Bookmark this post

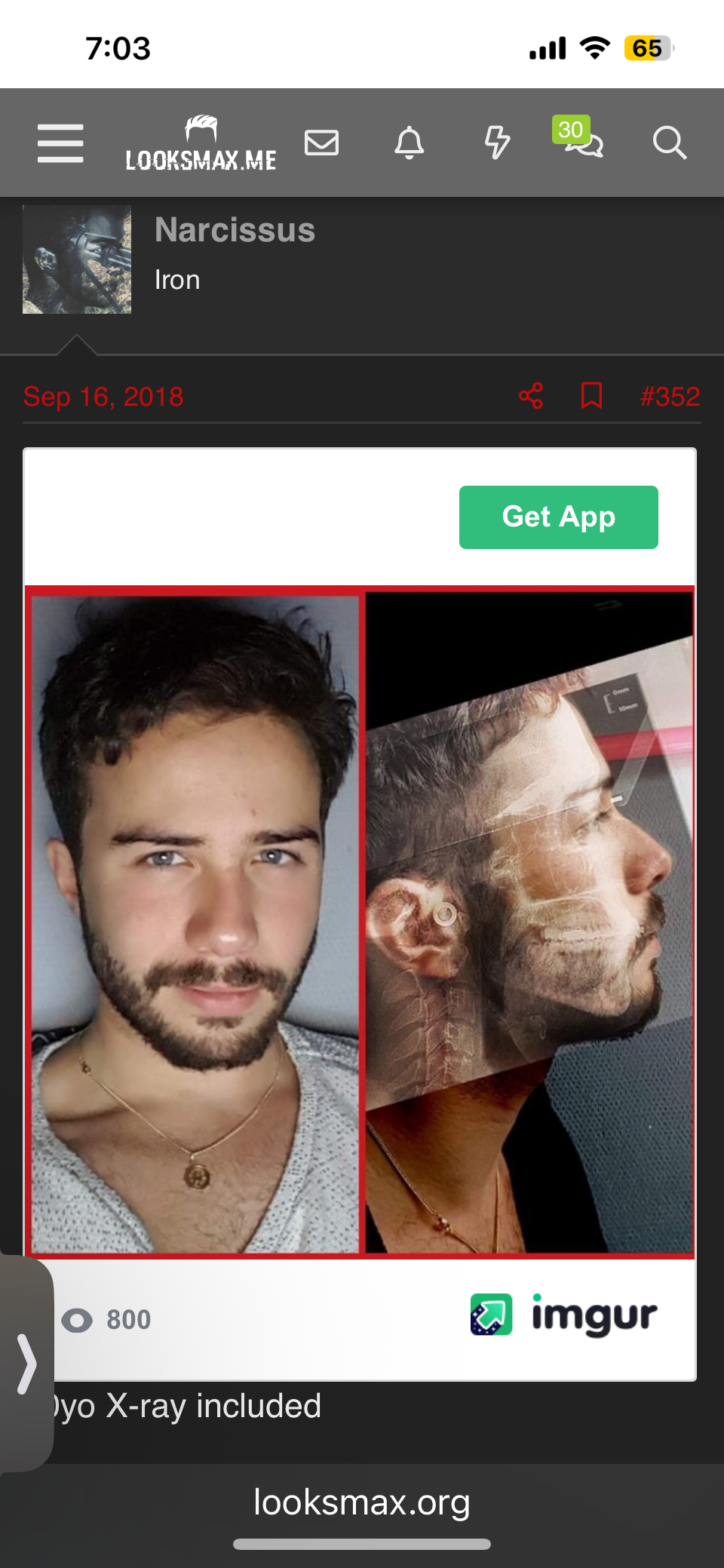tap(591, 396)
